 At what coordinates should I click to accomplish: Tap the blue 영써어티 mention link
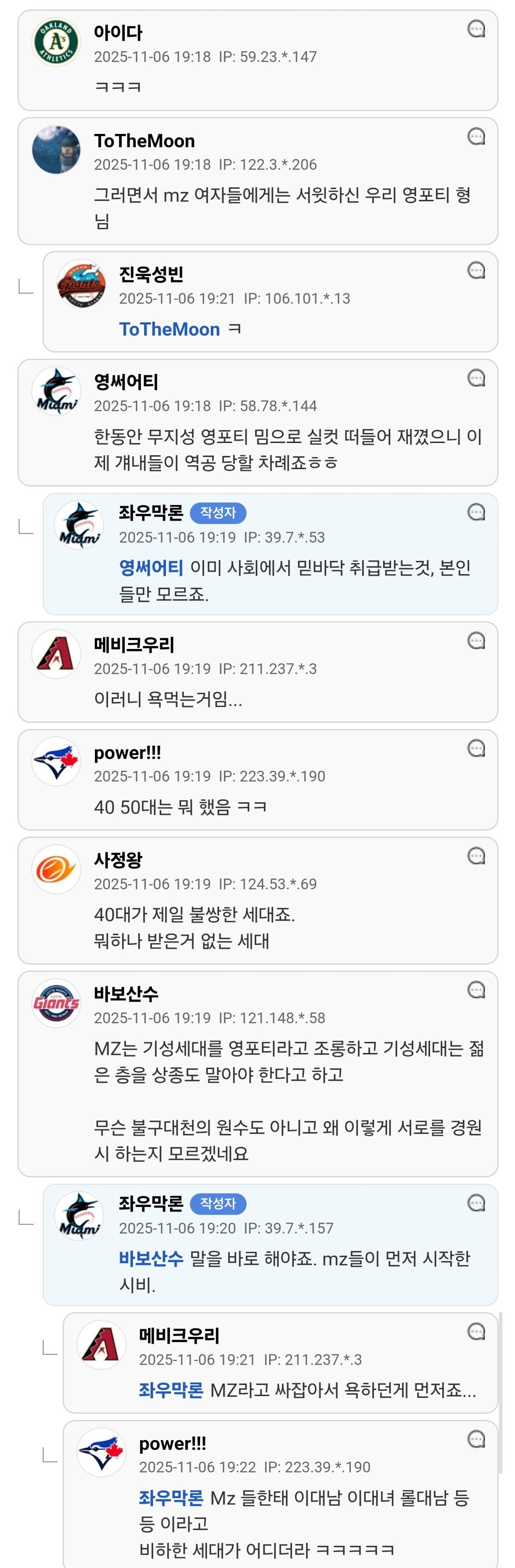pyautogui.click(x=150, y=568)
